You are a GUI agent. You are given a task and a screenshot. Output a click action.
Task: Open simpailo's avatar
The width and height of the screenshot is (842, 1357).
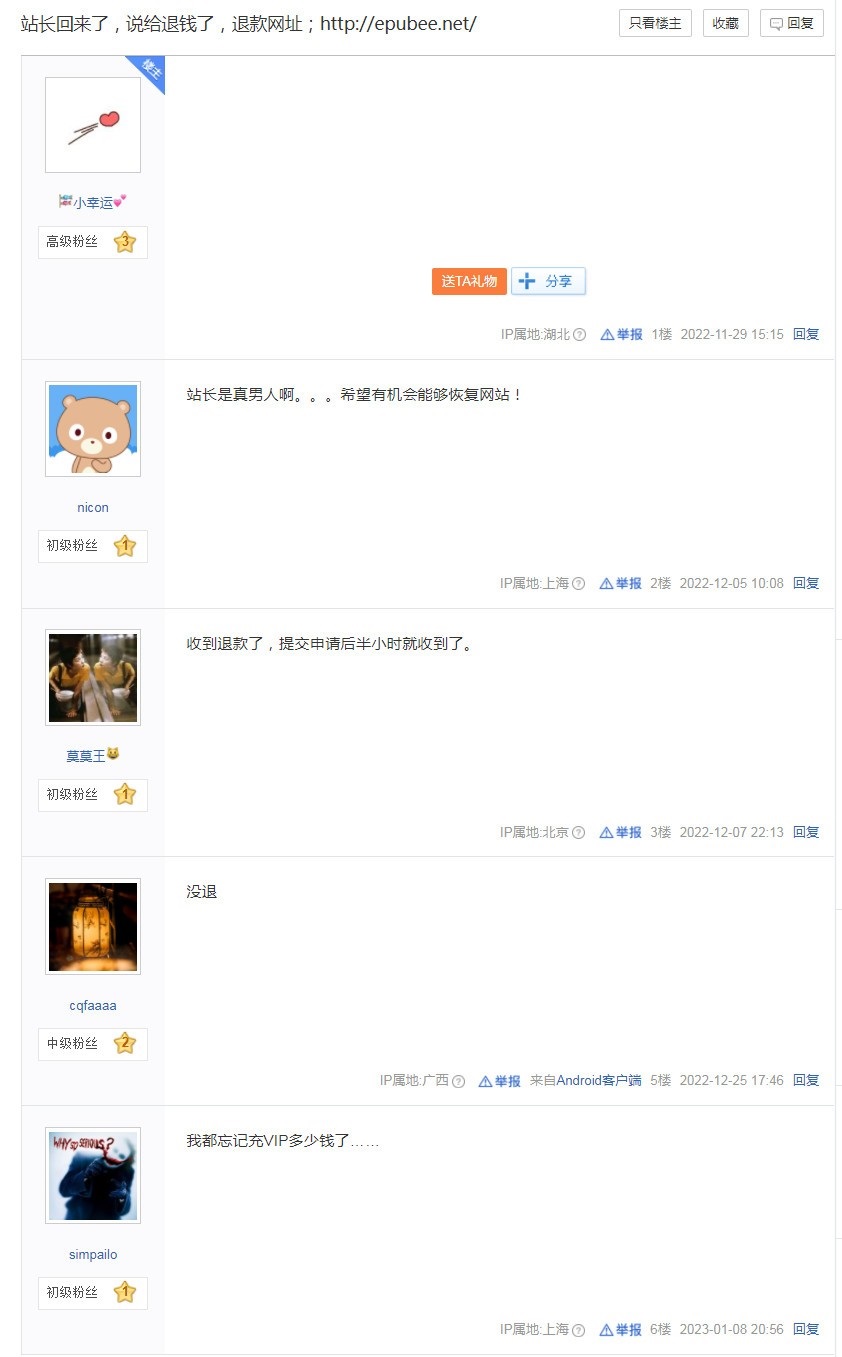93,1175
